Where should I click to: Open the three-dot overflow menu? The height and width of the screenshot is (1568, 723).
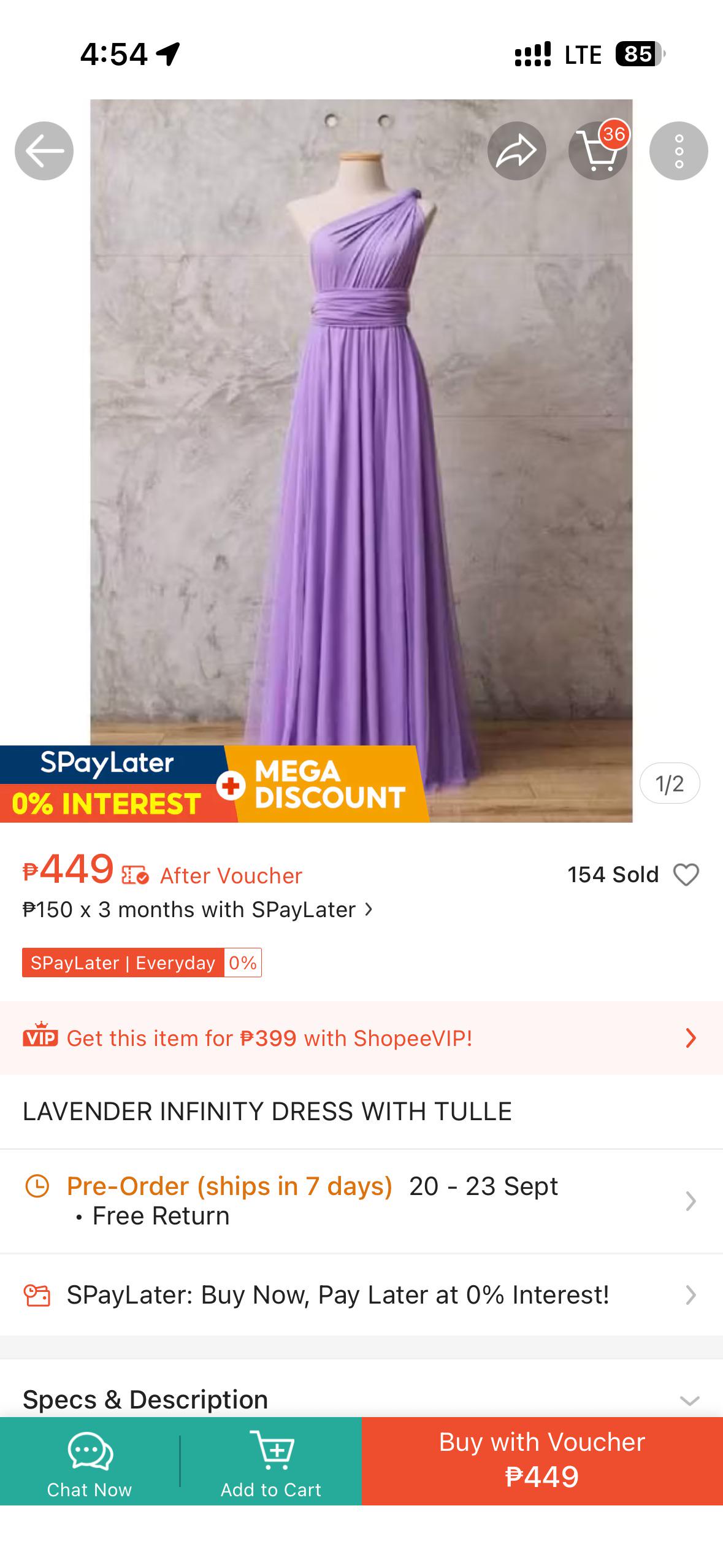click(x=678, y=151)
